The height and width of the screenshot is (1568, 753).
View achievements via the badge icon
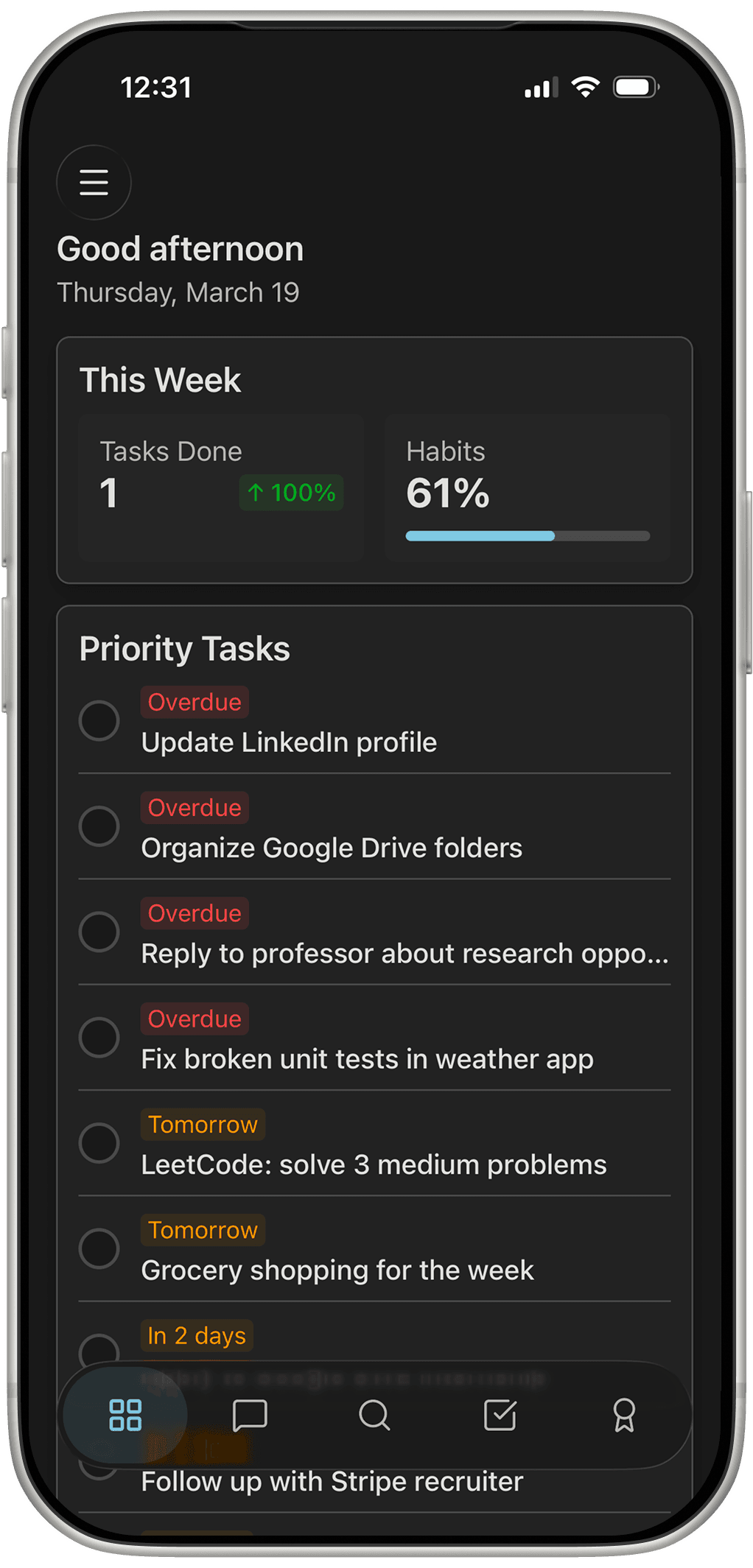[625, 1415]
